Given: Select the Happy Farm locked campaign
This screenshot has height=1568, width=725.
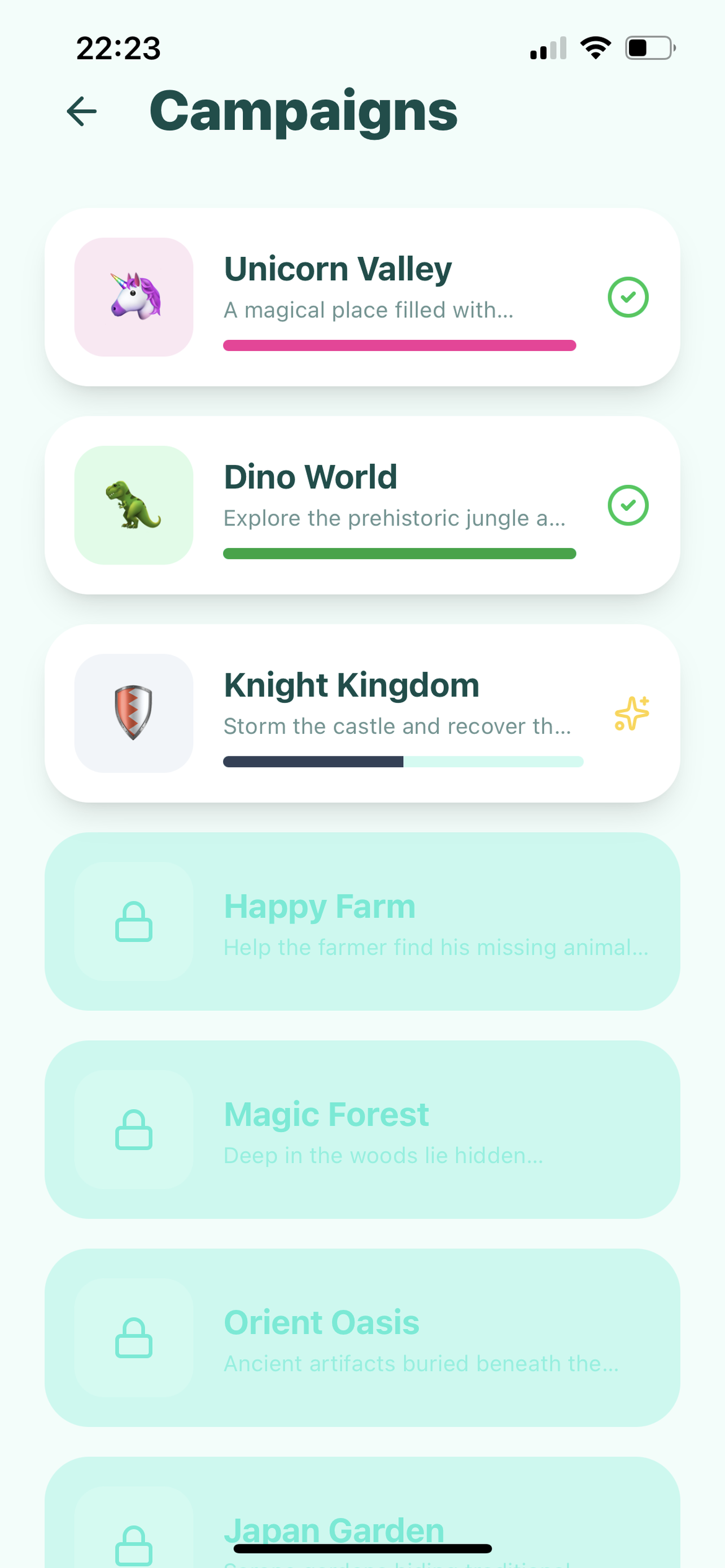Looking at the screenshot, I should 362,923.
